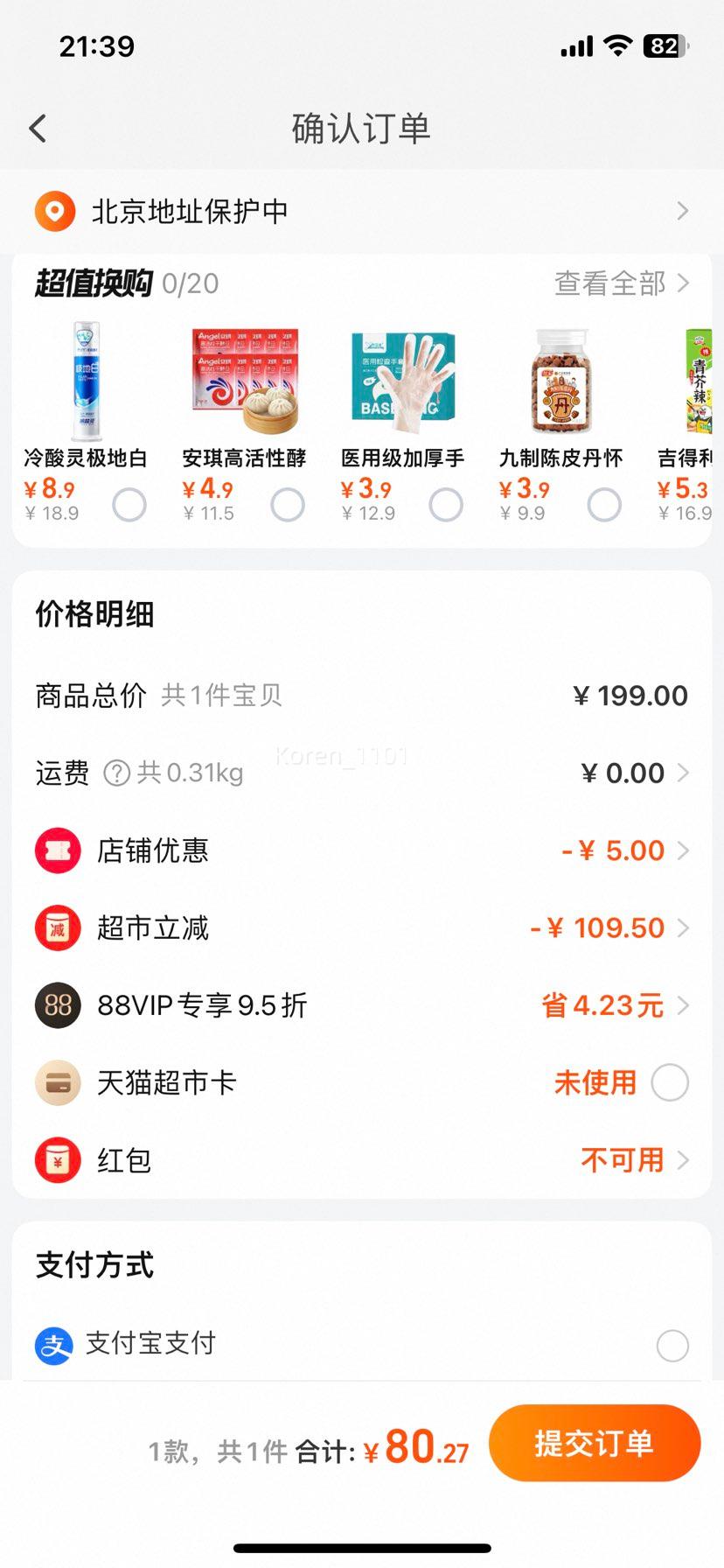Select the 安琪高活性酵 yeast exchange circle

pos(289,505)
